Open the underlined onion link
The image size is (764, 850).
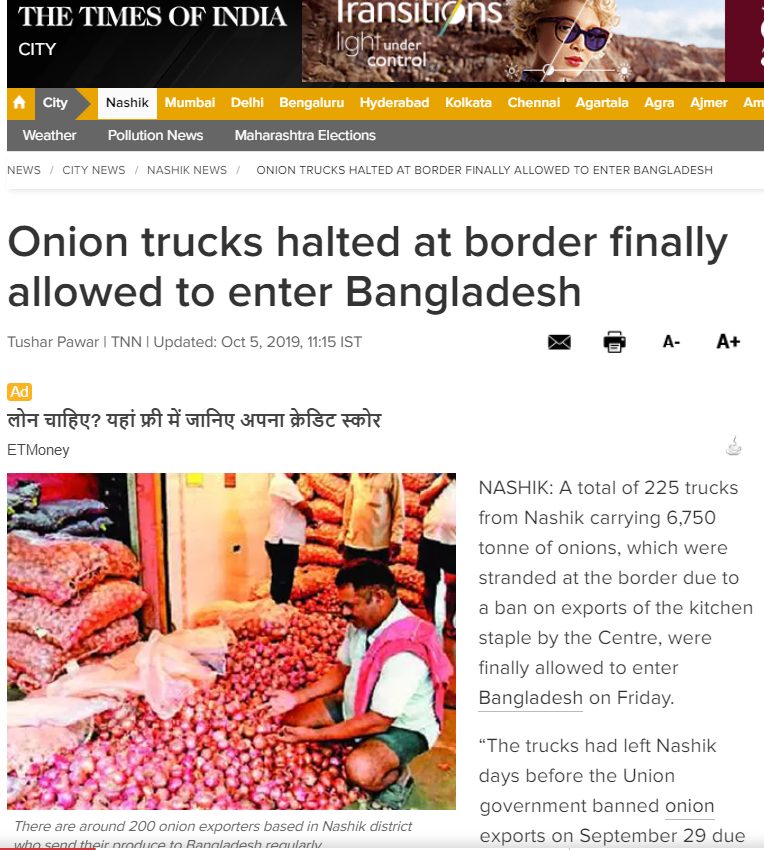click(690, 806)
